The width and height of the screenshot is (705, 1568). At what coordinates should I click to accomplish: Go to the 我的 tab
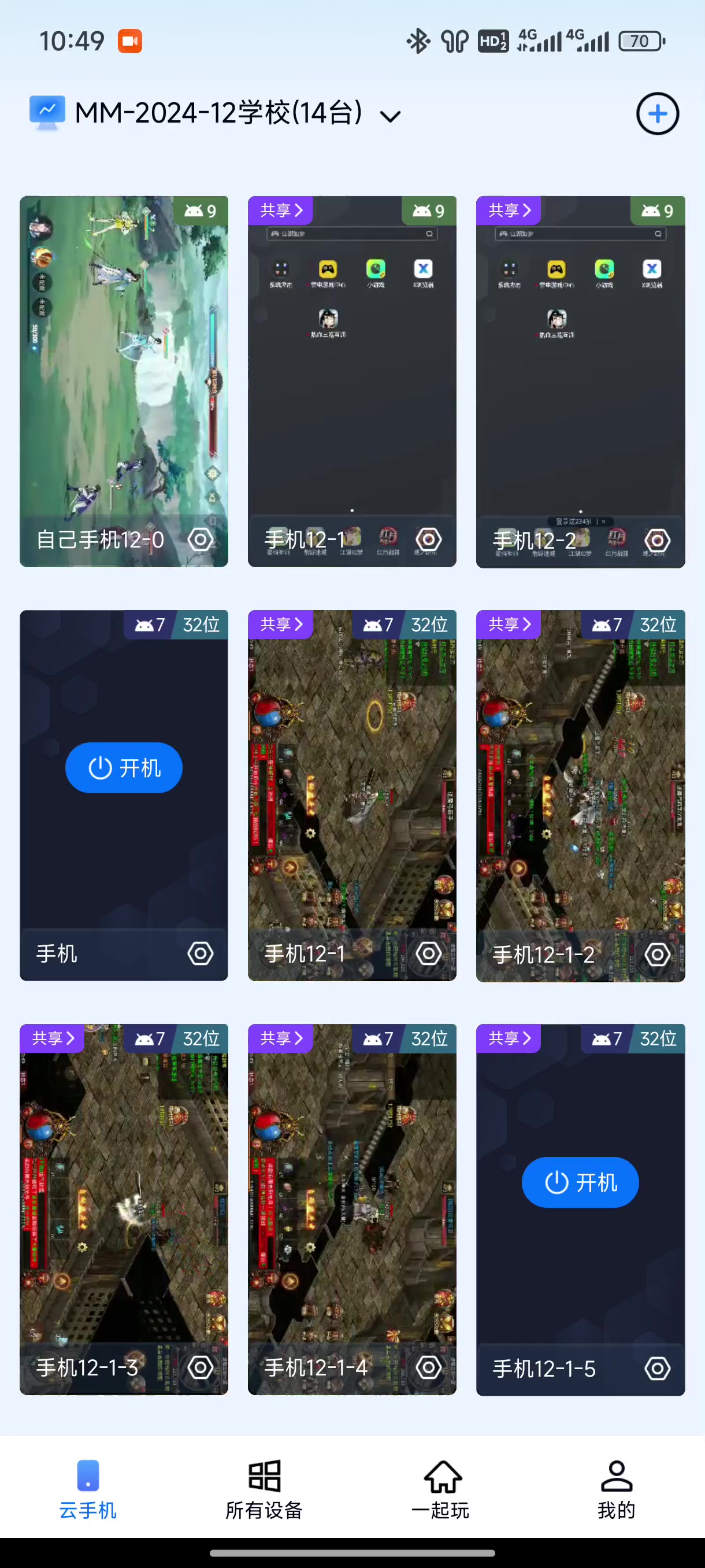[616, 1489]
